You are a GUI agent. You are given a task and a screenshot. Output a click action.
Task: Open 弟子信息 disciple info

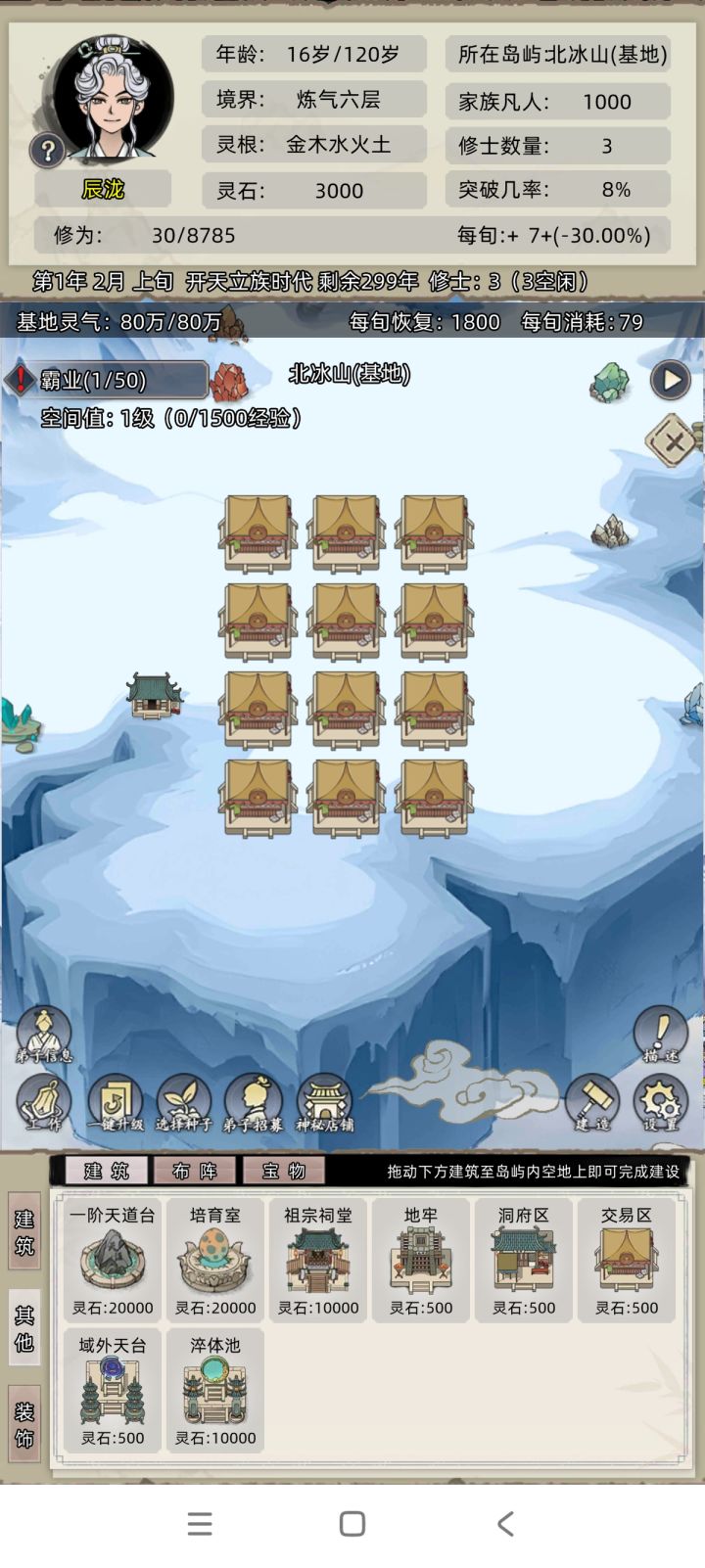(44, 1035)
